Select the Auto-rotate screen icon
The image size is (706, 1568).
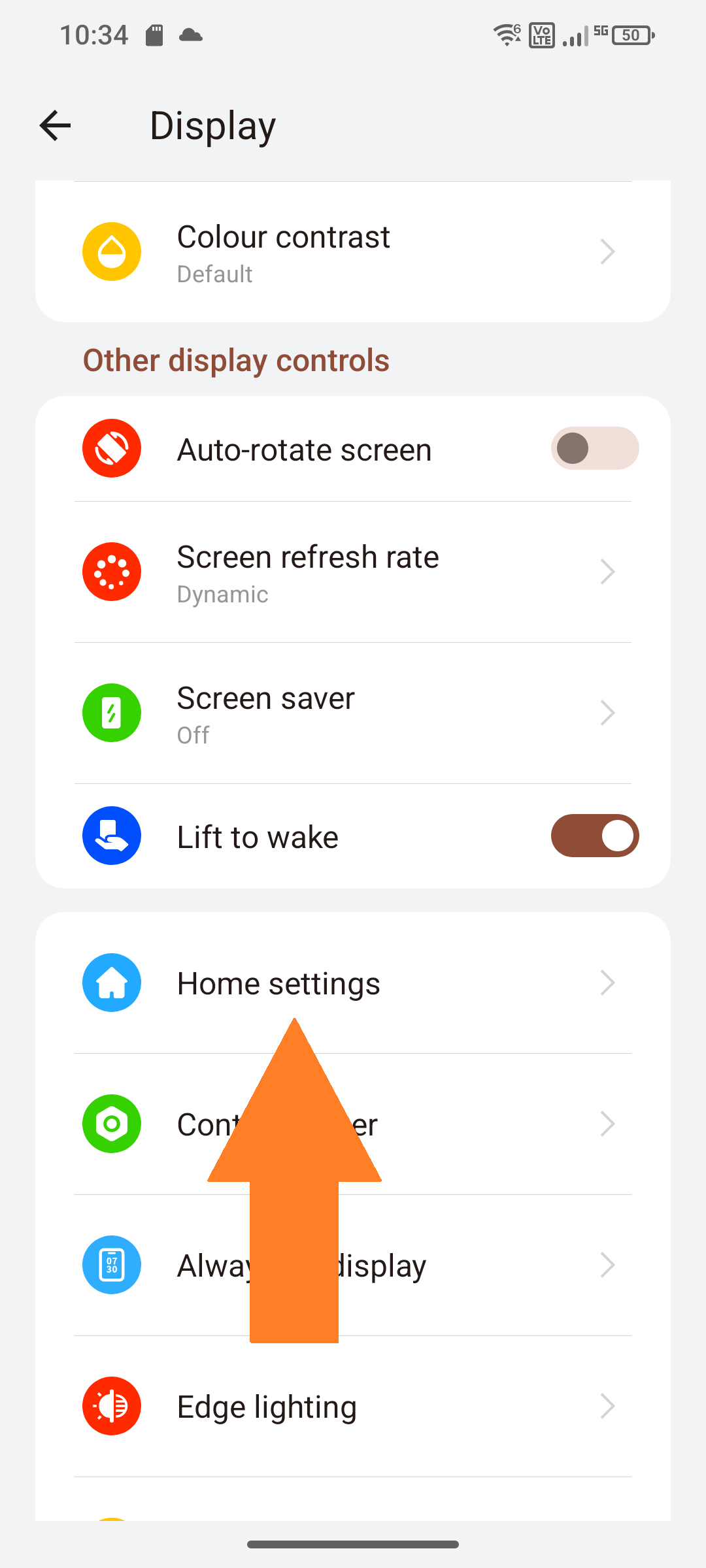tap(111, 448)
